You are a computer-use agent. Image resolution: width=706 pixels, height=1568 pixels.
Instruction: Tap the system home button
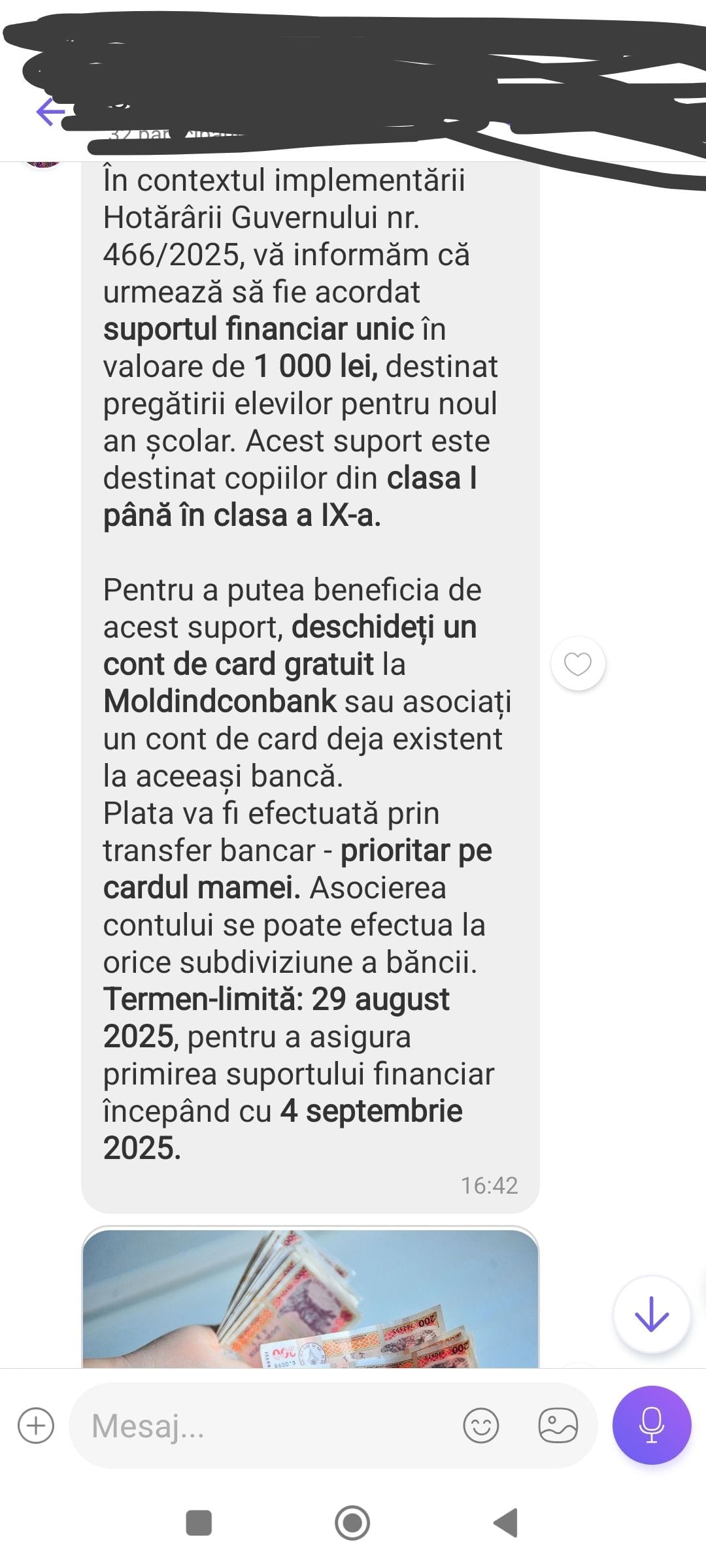tap(352, 1523)
